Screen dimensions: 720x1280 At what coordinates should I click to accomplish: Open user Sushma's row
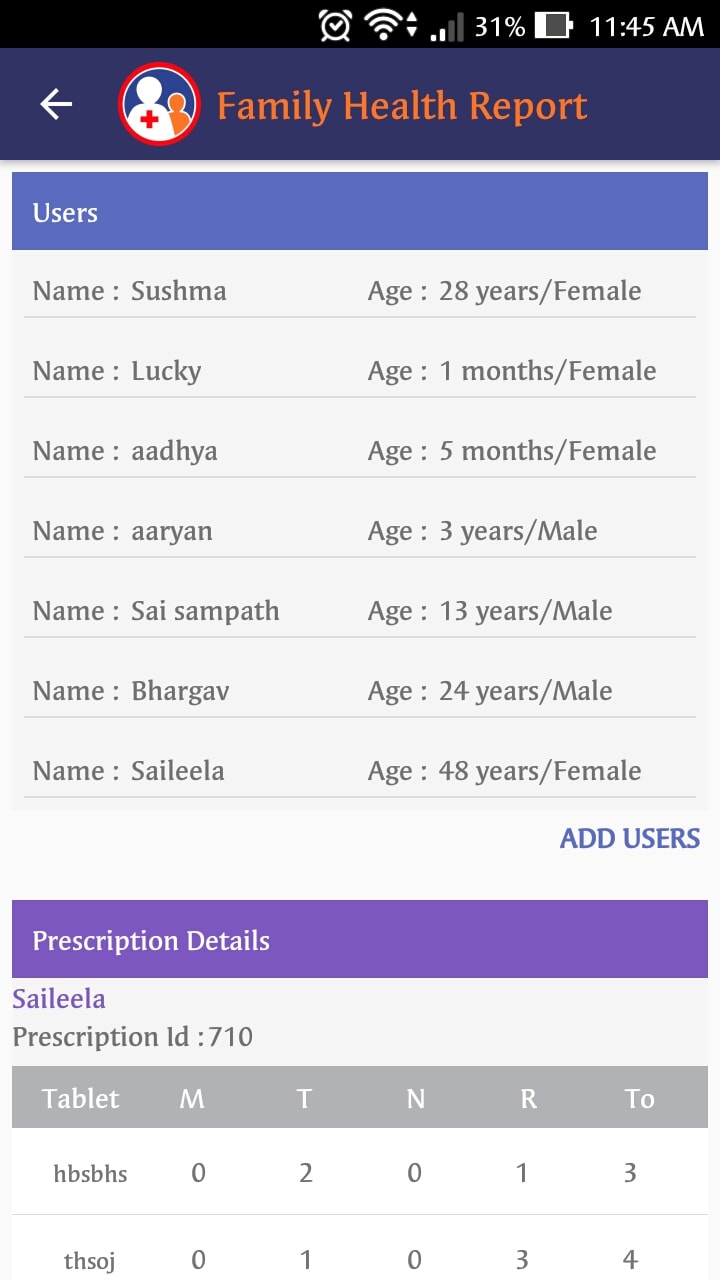[x=360, y=291]
